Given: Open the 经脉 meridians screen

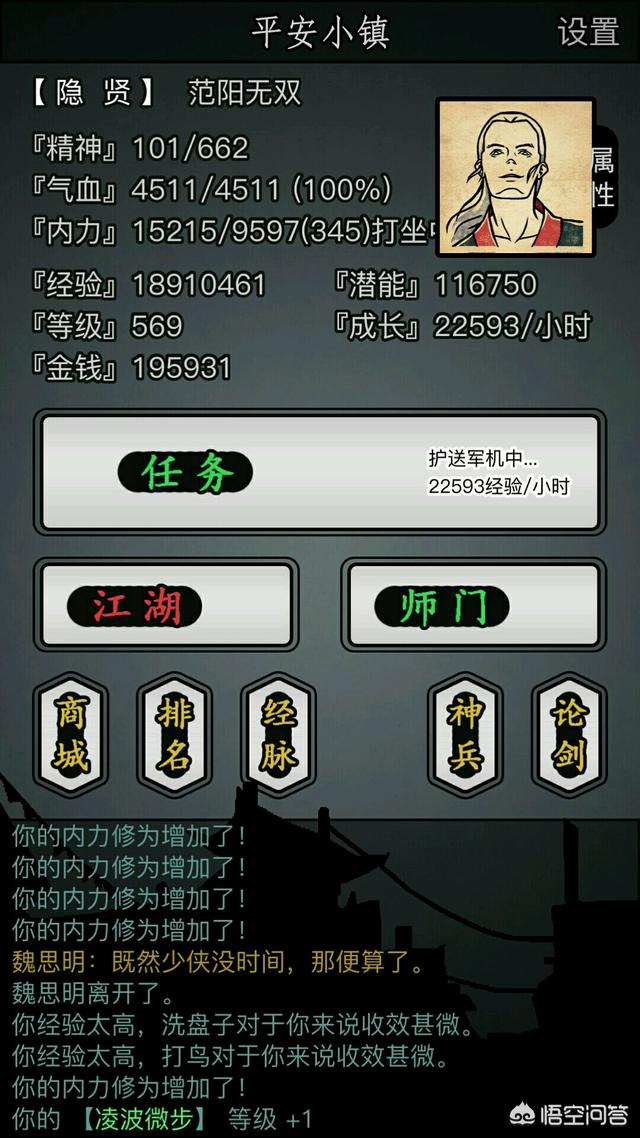Looking at the screenshot, I should click(279, 734).
